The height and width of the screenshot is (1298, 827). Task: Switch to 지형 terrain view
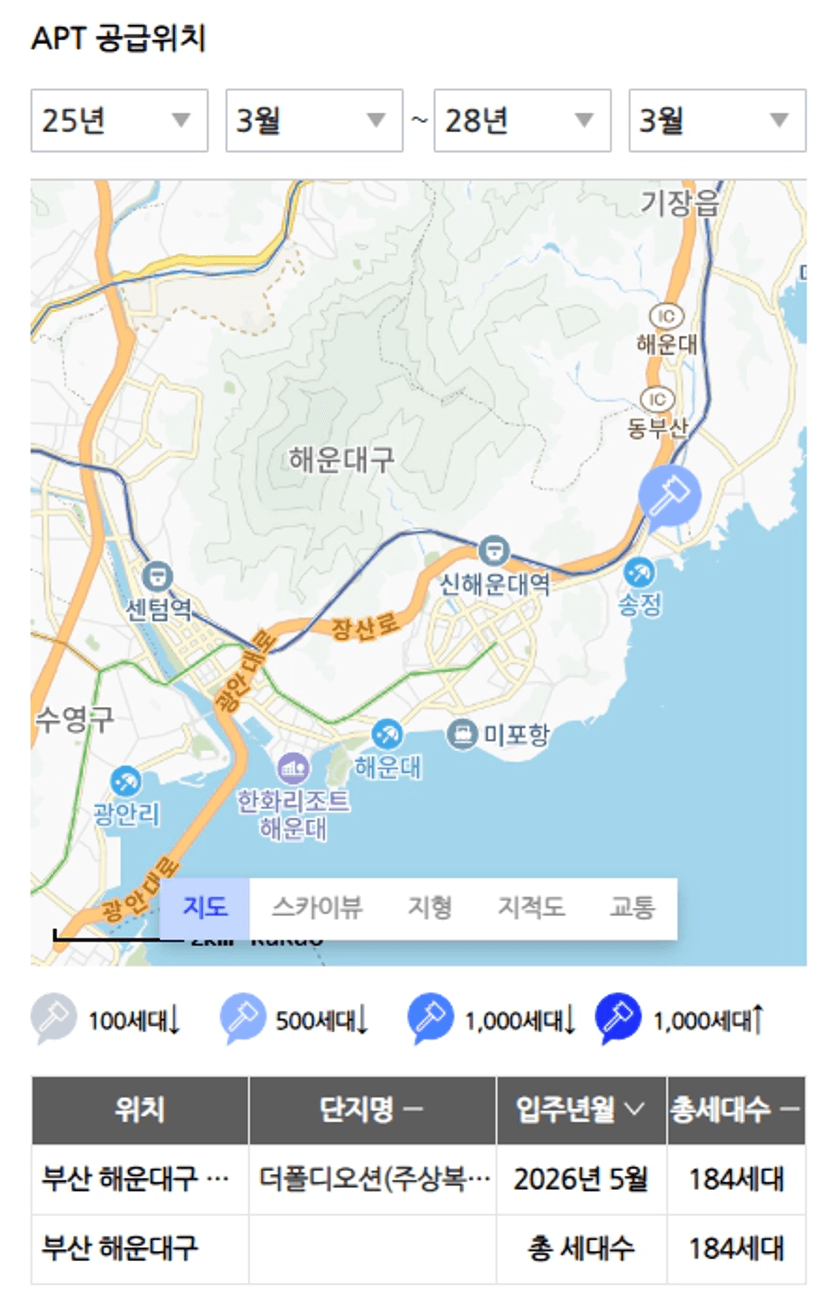click(x=430, y=907)
